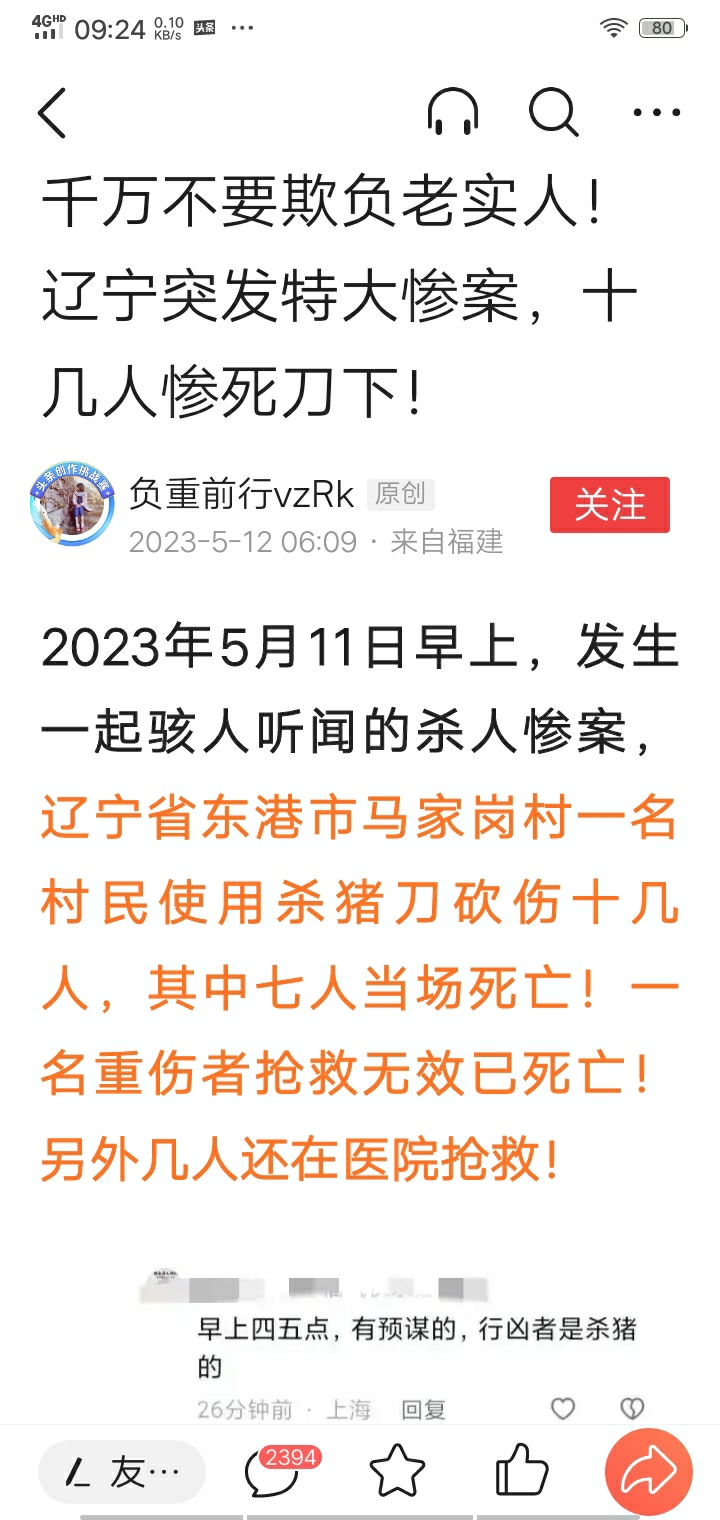Image resolution: width=720 pixels, height=1520 pixels.
Task: Share article with red arrow button
Action: click(x=649, y=1471)
